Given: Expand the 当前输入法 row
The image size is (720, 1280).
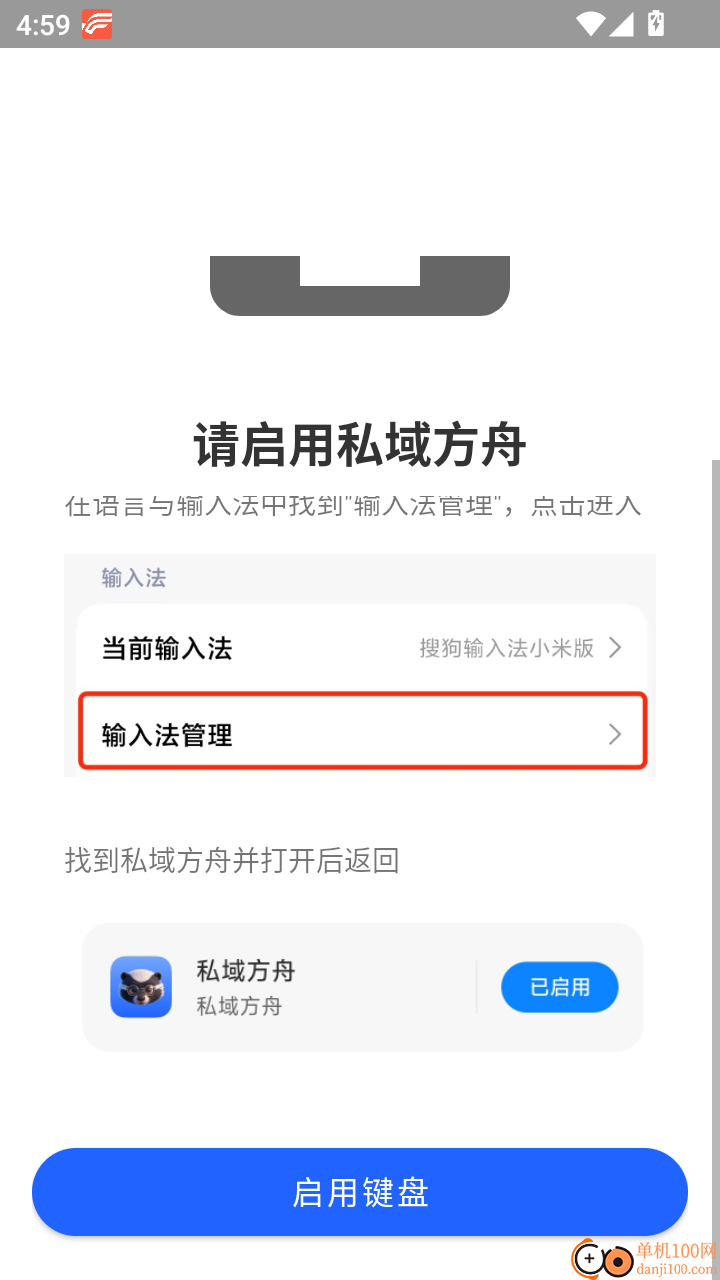Looking at the screenshot, I should click(360, 648).
